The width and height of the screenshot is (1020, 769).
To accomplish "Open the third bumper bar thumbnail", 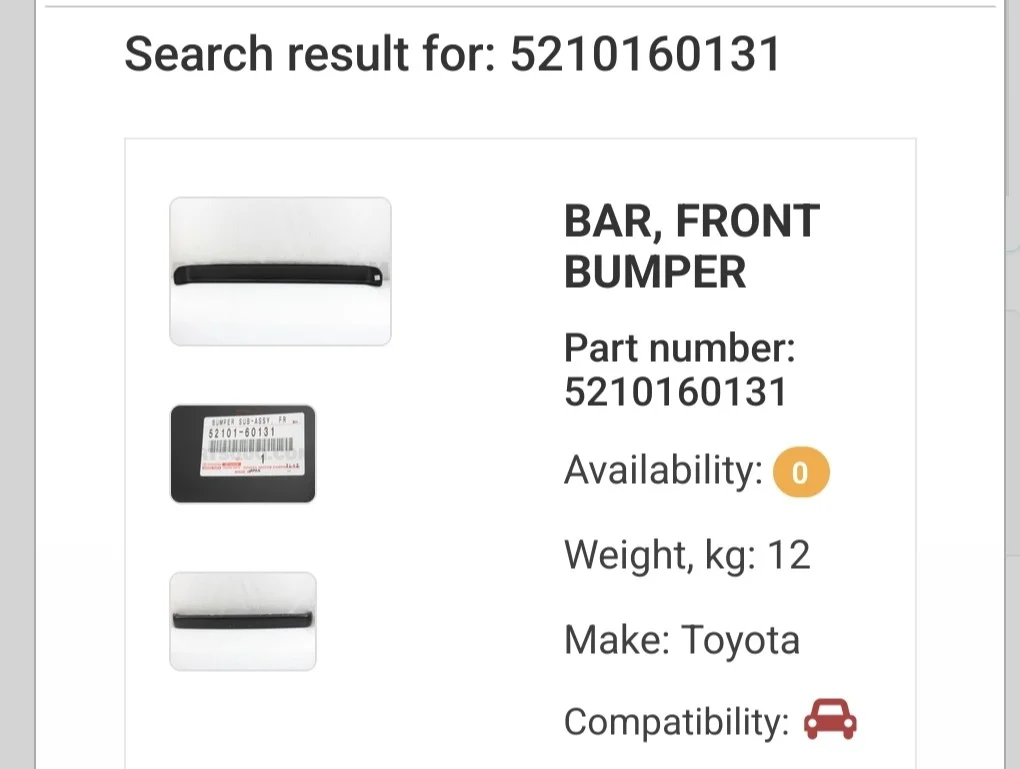I will pyautogui.click(x=243, y=621).
